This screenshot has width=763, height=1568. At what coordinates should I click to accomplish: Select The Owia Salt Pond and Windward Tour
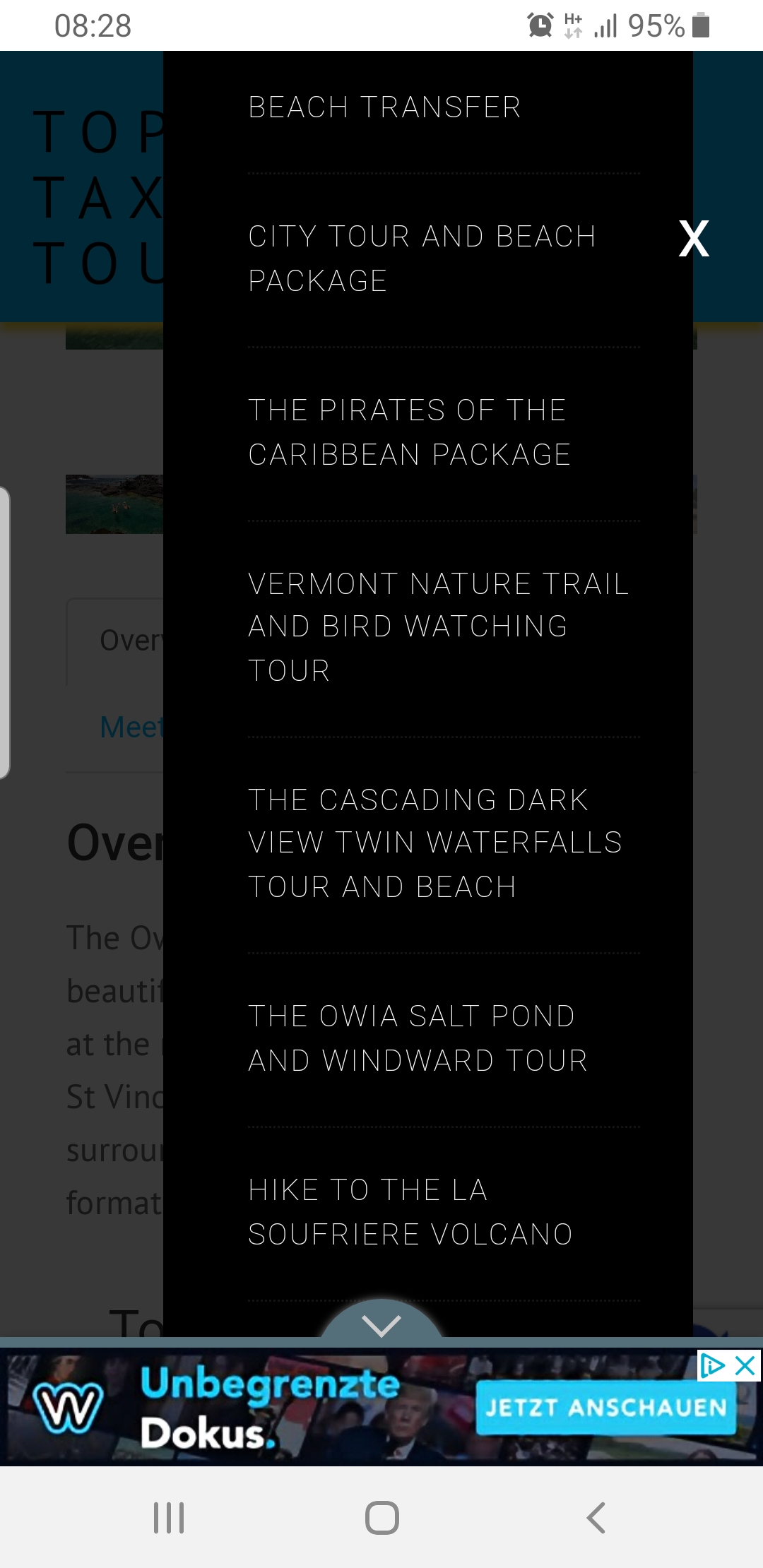coord(418,1038)
